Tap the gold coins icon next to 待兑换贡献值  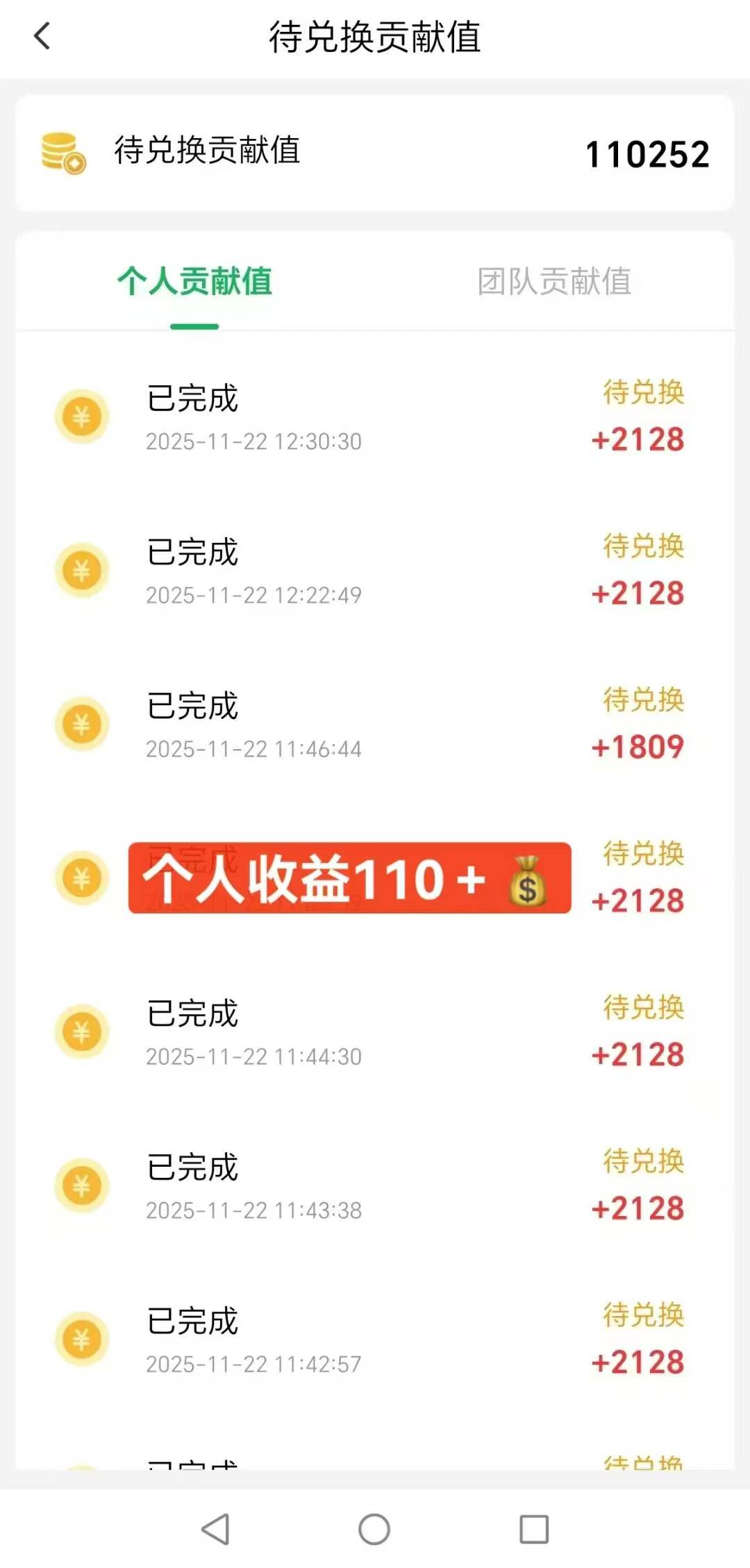tap(62, 152)
